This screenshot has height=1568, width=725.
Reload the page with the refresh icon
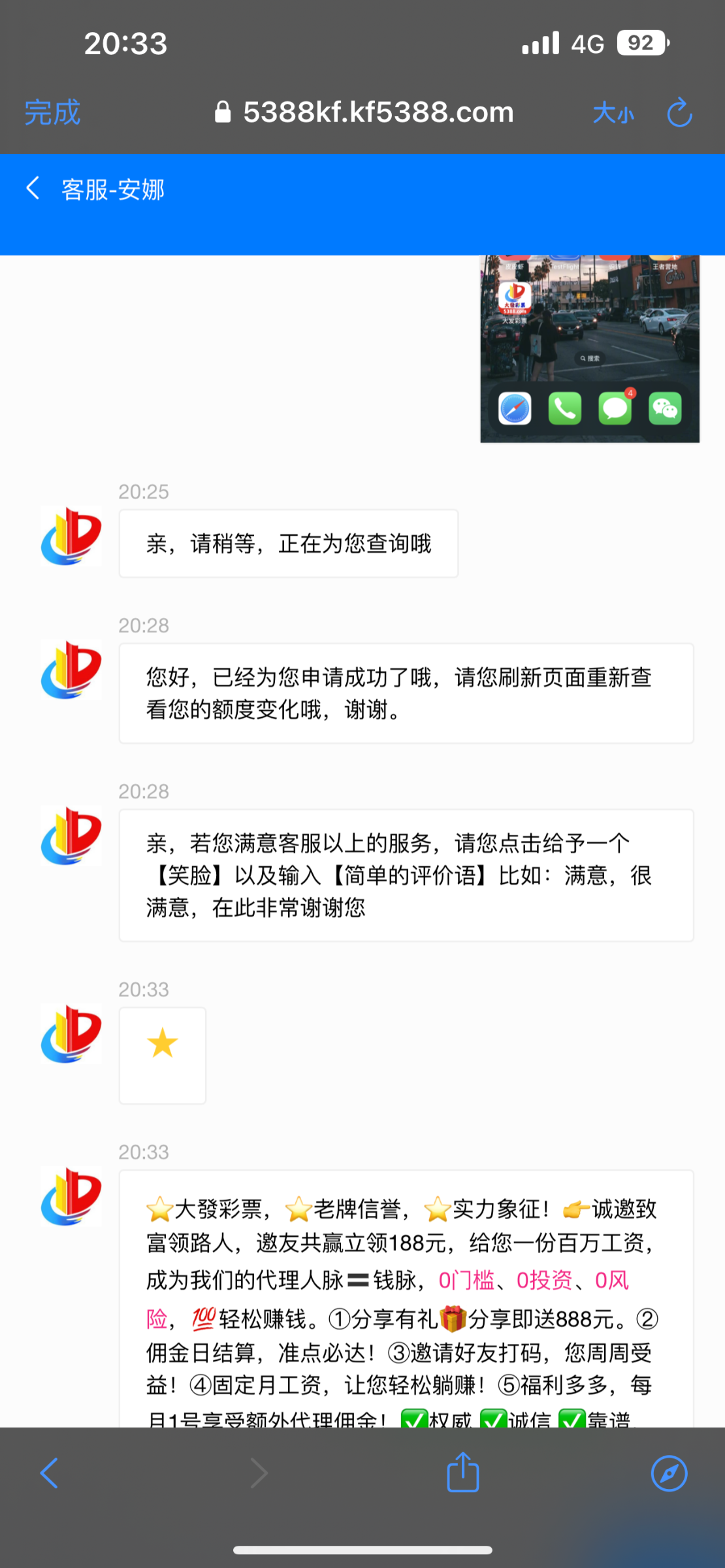click(679, 112)
